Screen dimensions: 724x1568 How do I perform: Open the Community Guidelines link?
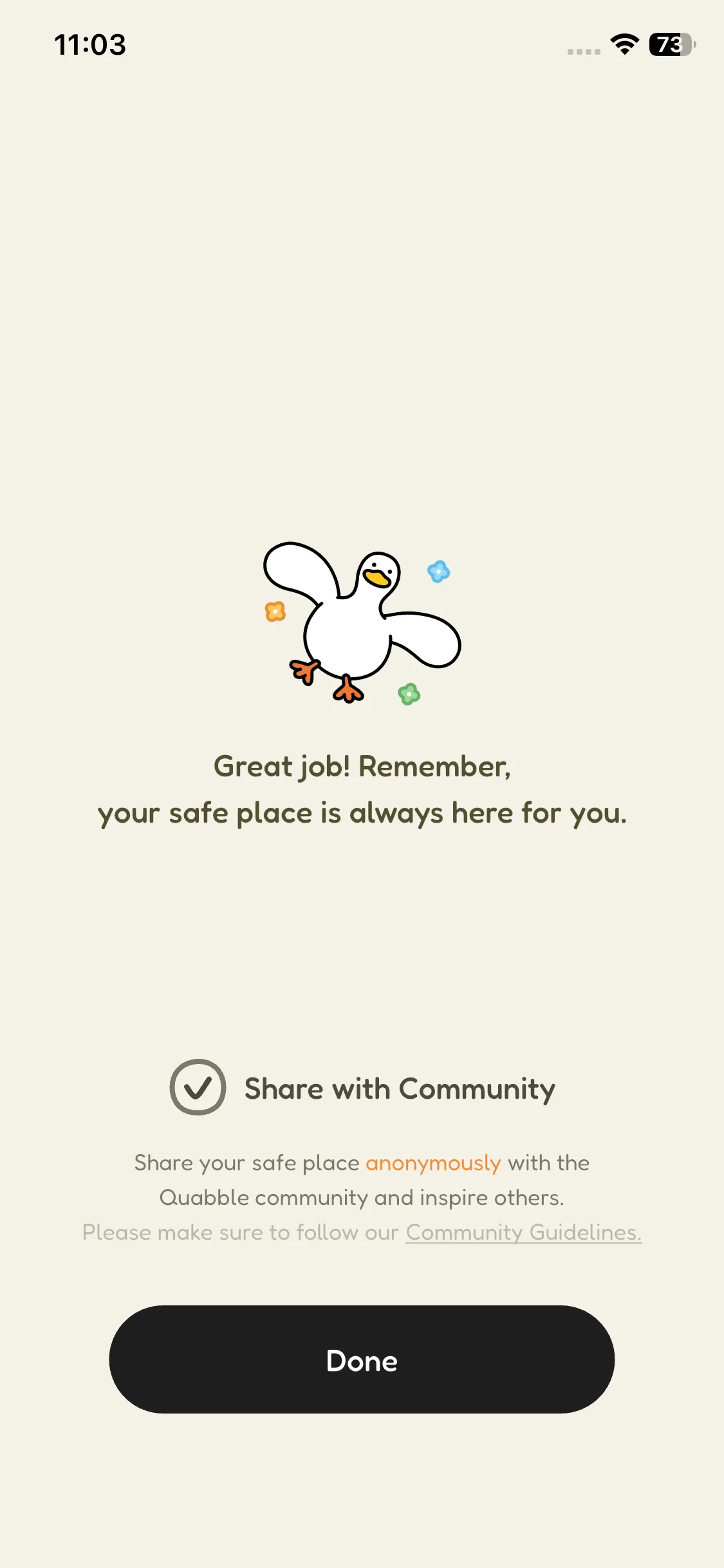click(523, 1233)
